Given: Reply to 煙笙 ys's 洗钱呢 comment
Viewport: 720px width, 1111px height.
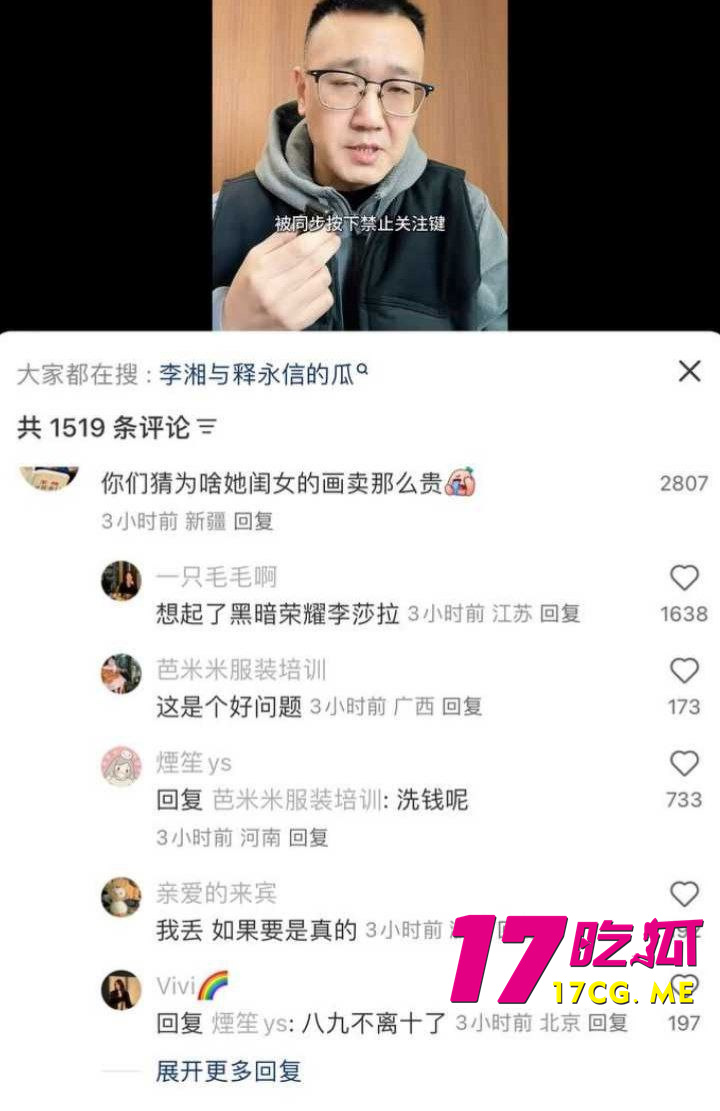Looking at the screenshot, I should 308,837.
